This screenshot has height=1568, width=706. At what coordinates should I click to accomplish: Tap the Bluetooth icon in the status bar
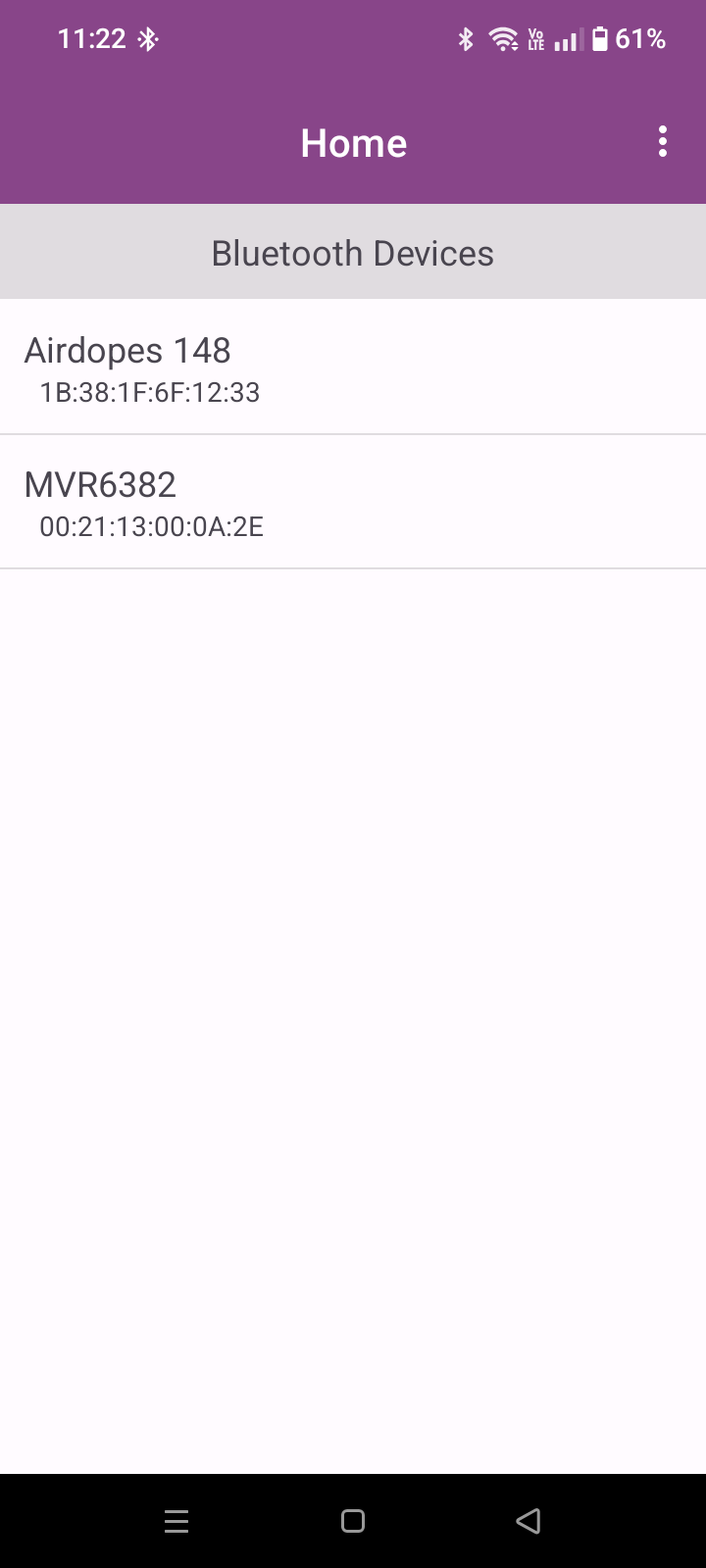tap(465, 38)
